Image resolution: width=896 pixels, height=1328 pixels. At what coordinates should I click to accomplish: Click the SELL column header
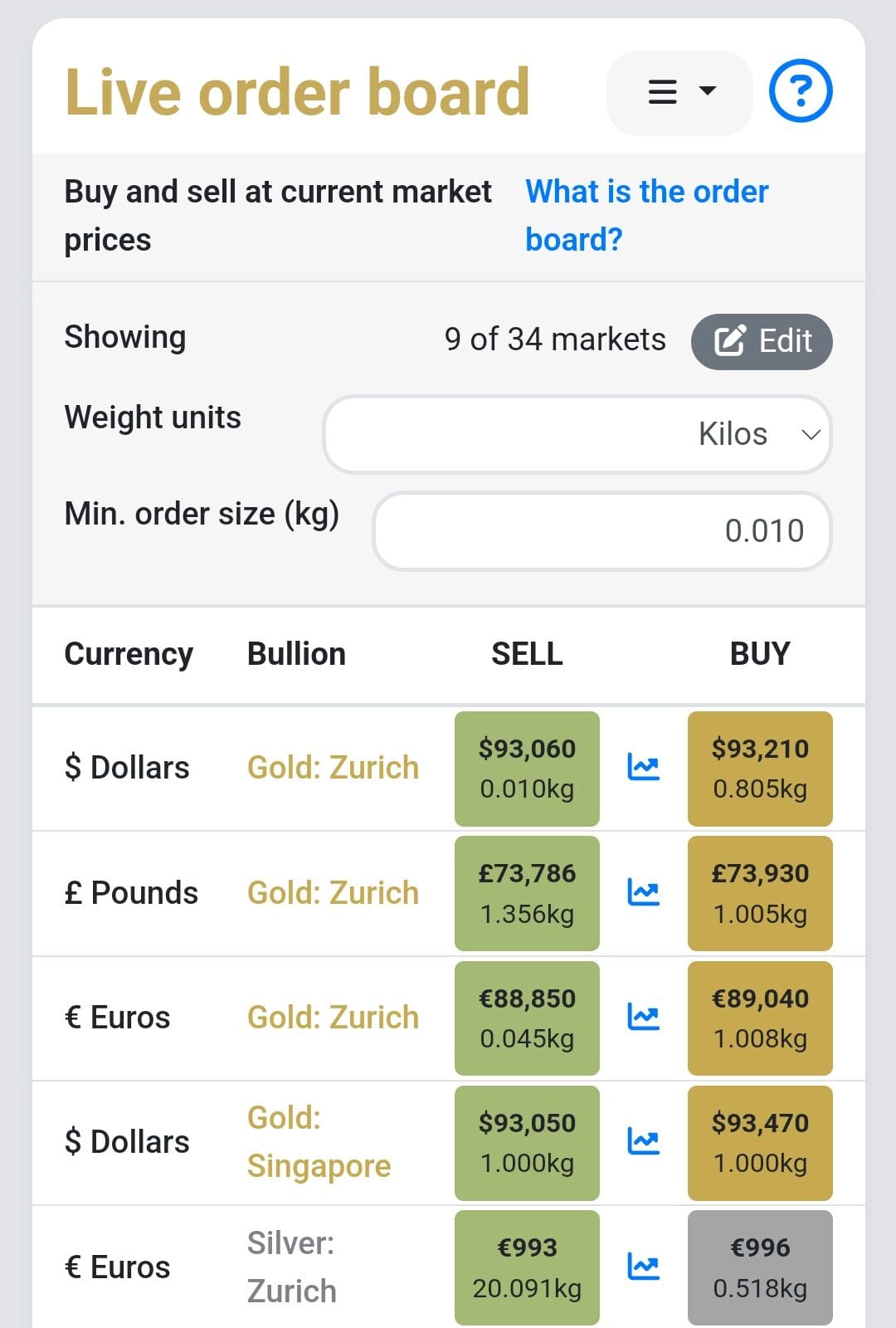click(x=528, y=654)
